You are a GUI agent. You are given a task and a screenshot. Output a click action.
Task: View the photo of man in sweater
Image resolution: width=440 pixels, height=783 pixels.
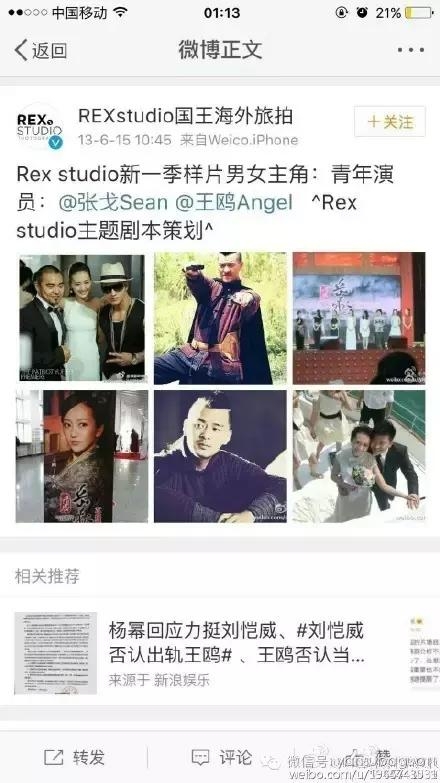point(220,456)
